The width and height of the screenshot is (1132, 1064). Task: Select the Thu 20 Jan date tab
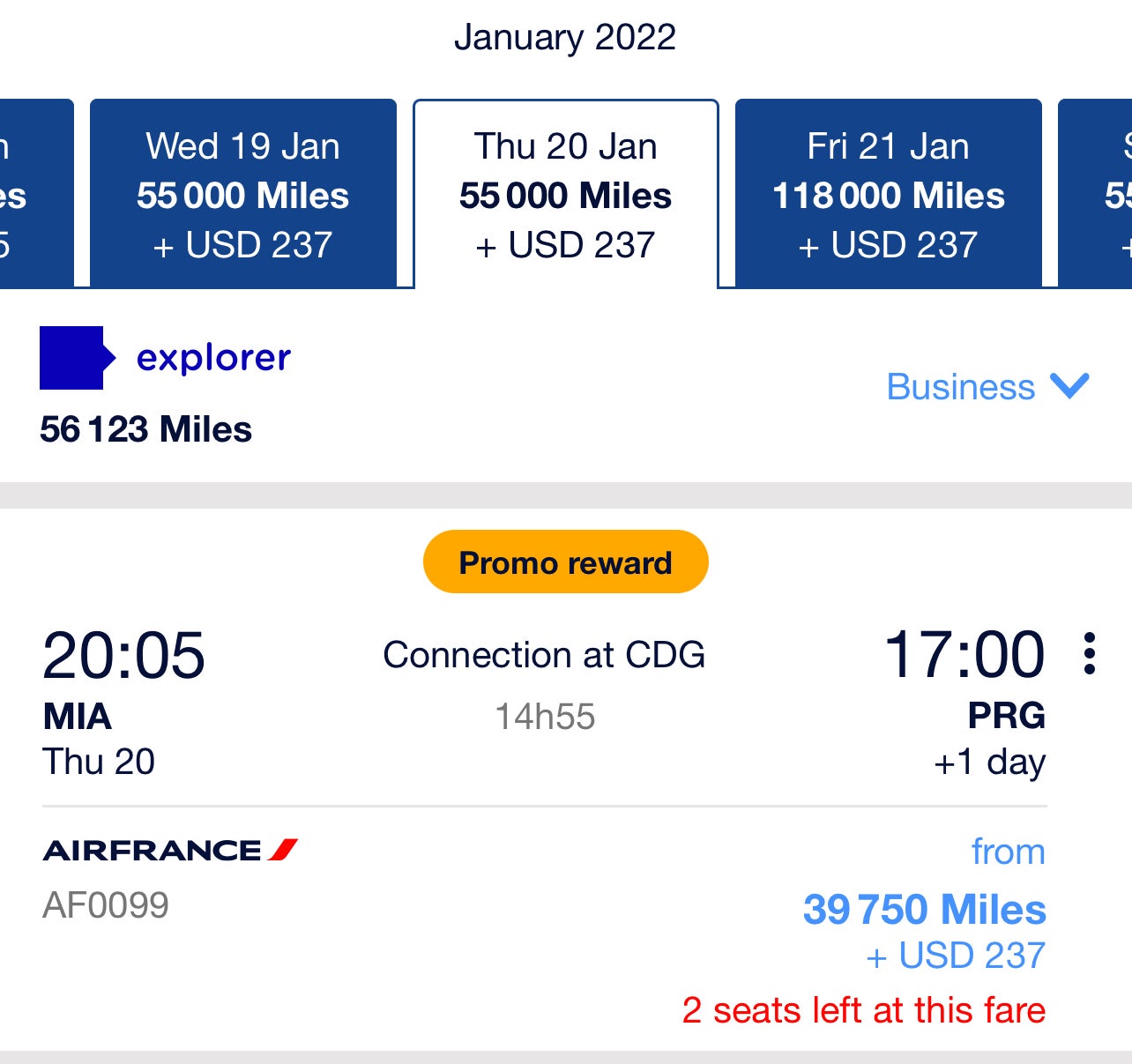pos(565,194)
